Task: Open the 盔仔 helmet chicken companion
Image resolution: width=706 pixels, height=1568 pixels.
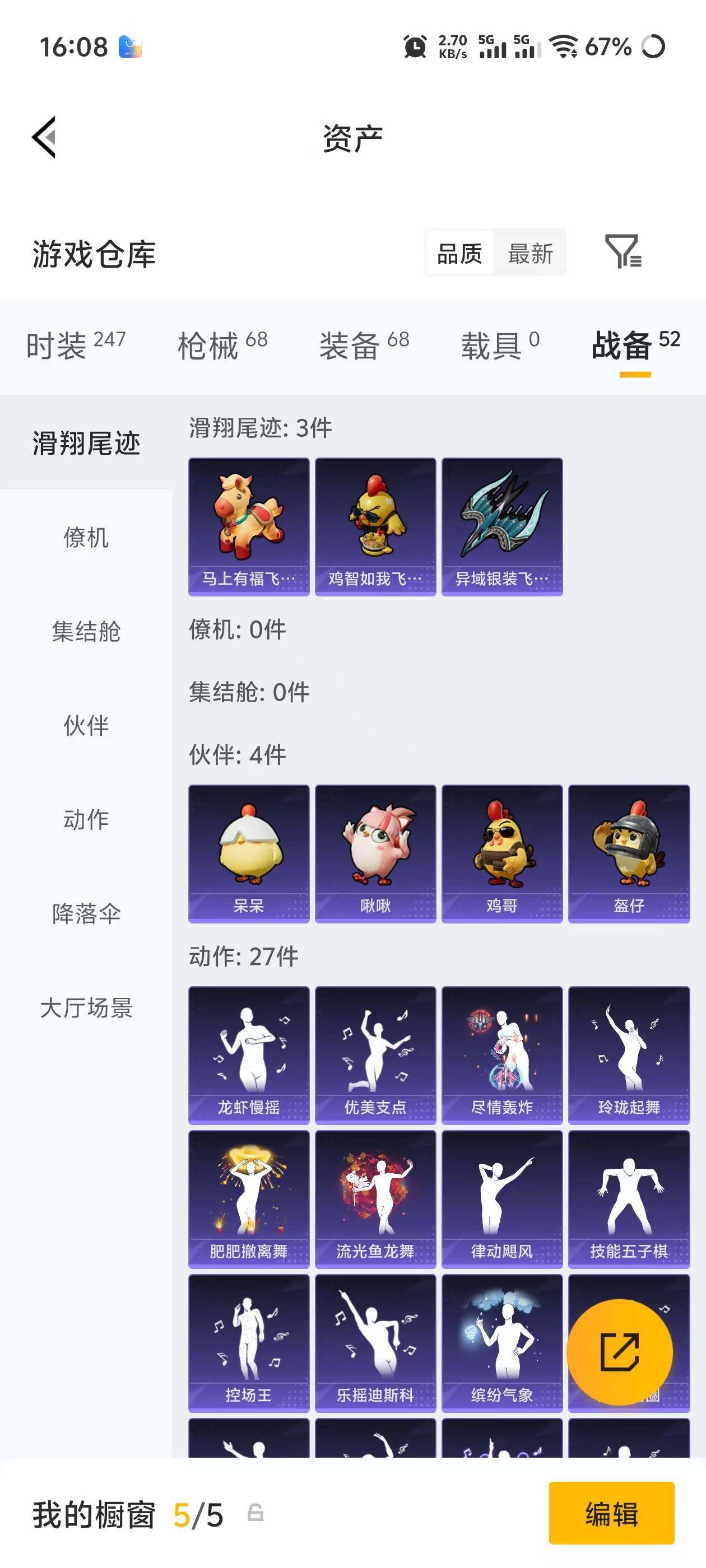Action: point(629,852)
